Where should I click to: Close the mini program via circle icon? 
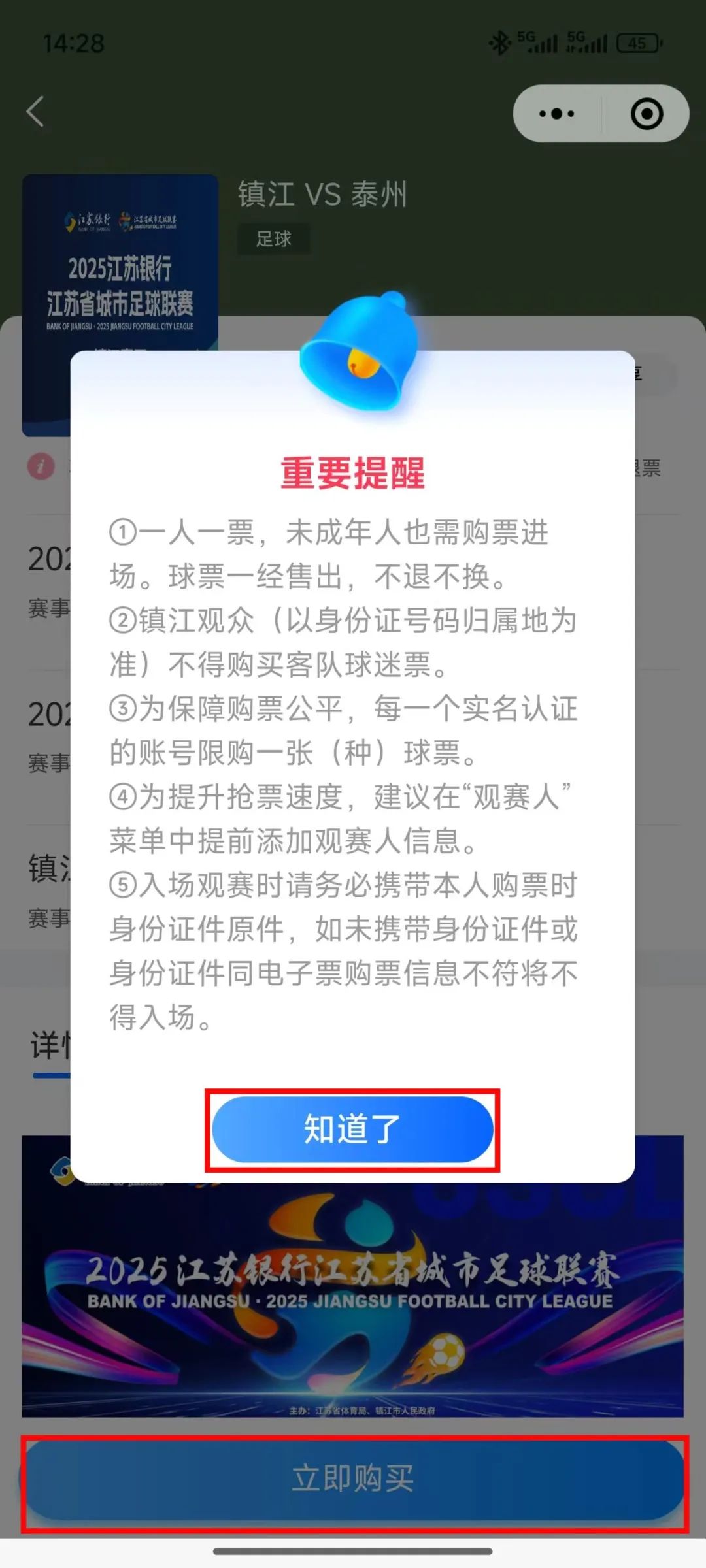tap(647, 114)
